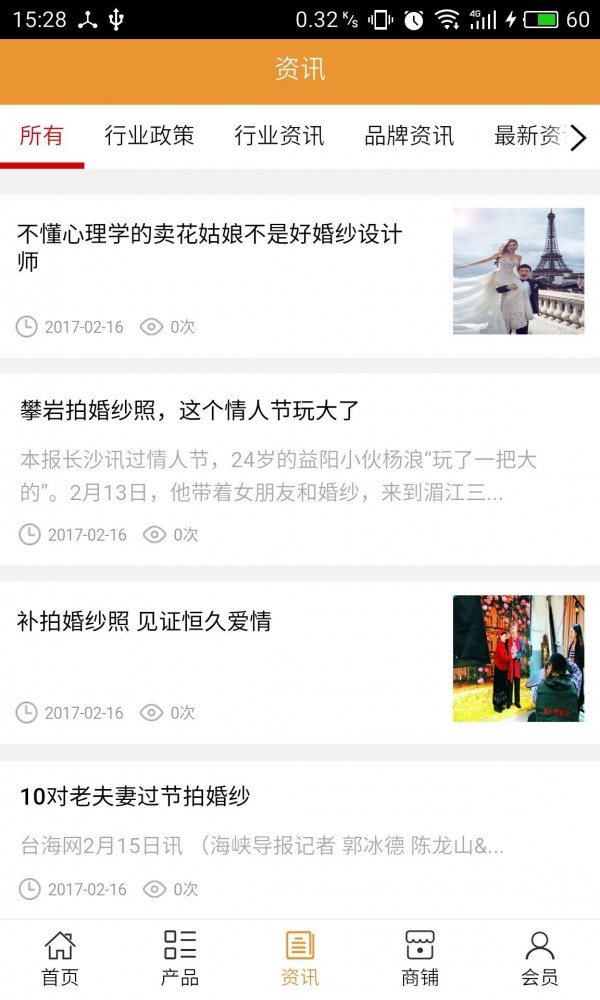
Task: Switch to the 行业资讯 tab
Action: tap(279, 136)
